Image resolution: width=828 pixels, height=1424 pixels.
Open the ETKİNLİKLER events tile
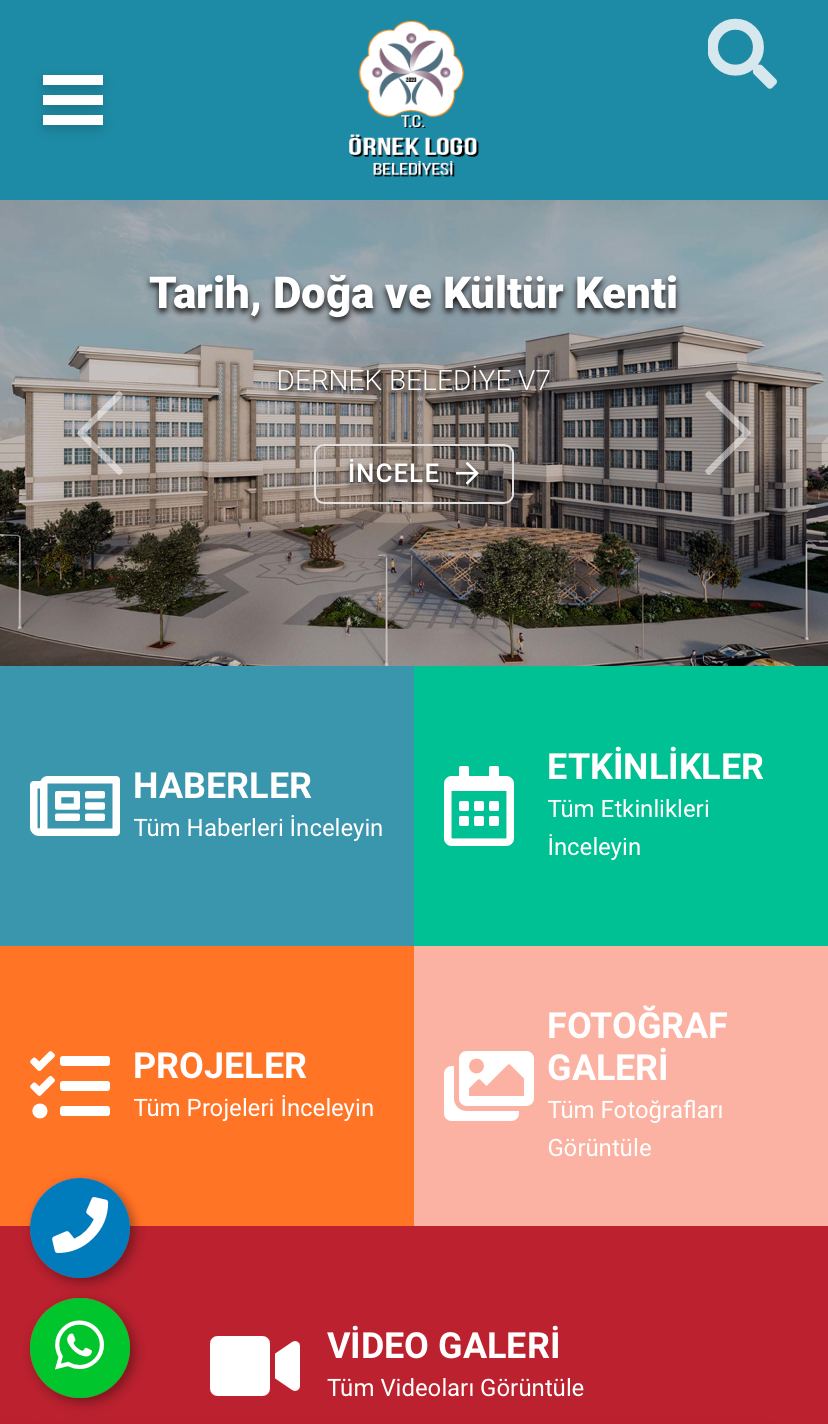click(x=620, y=805)
